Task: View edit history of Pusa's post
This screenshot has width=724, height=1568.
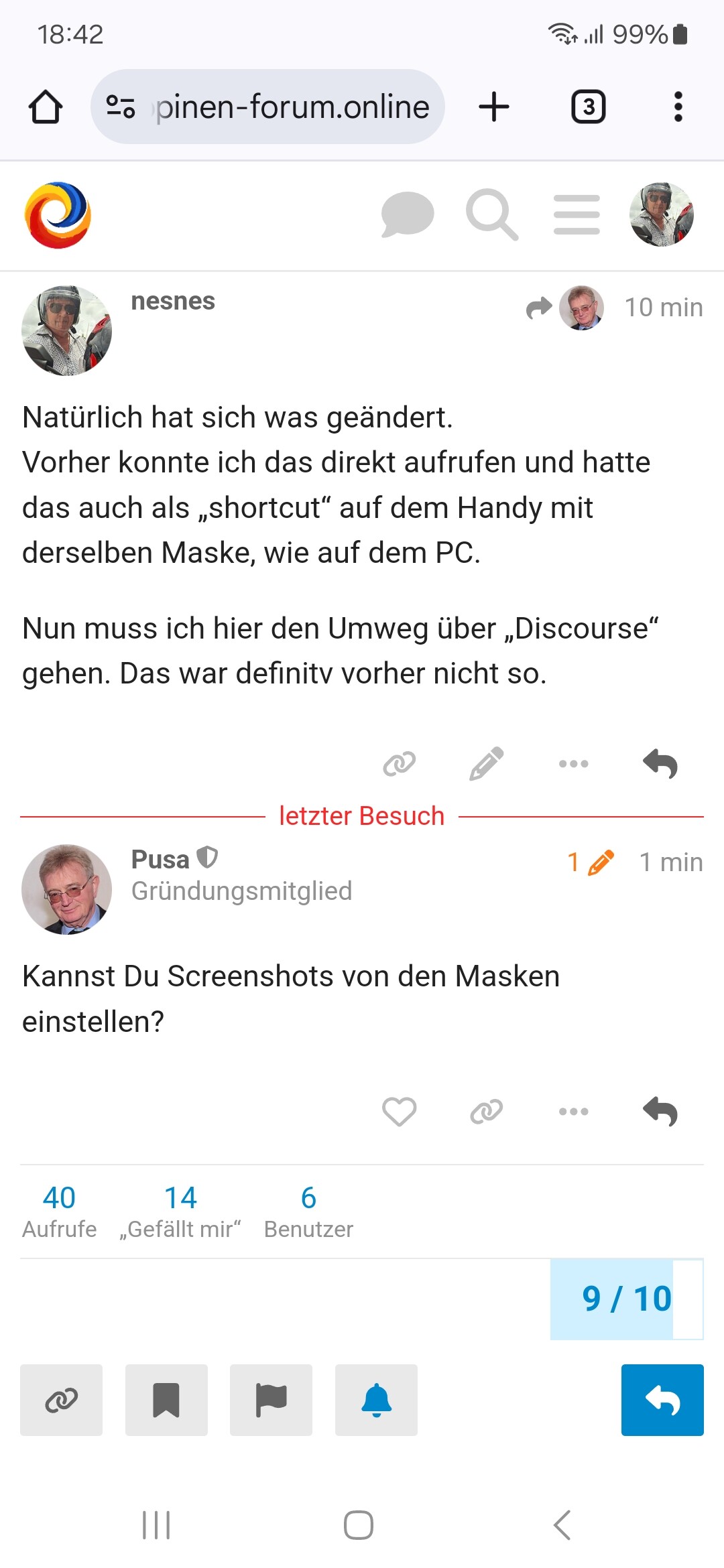Action: 591,862
